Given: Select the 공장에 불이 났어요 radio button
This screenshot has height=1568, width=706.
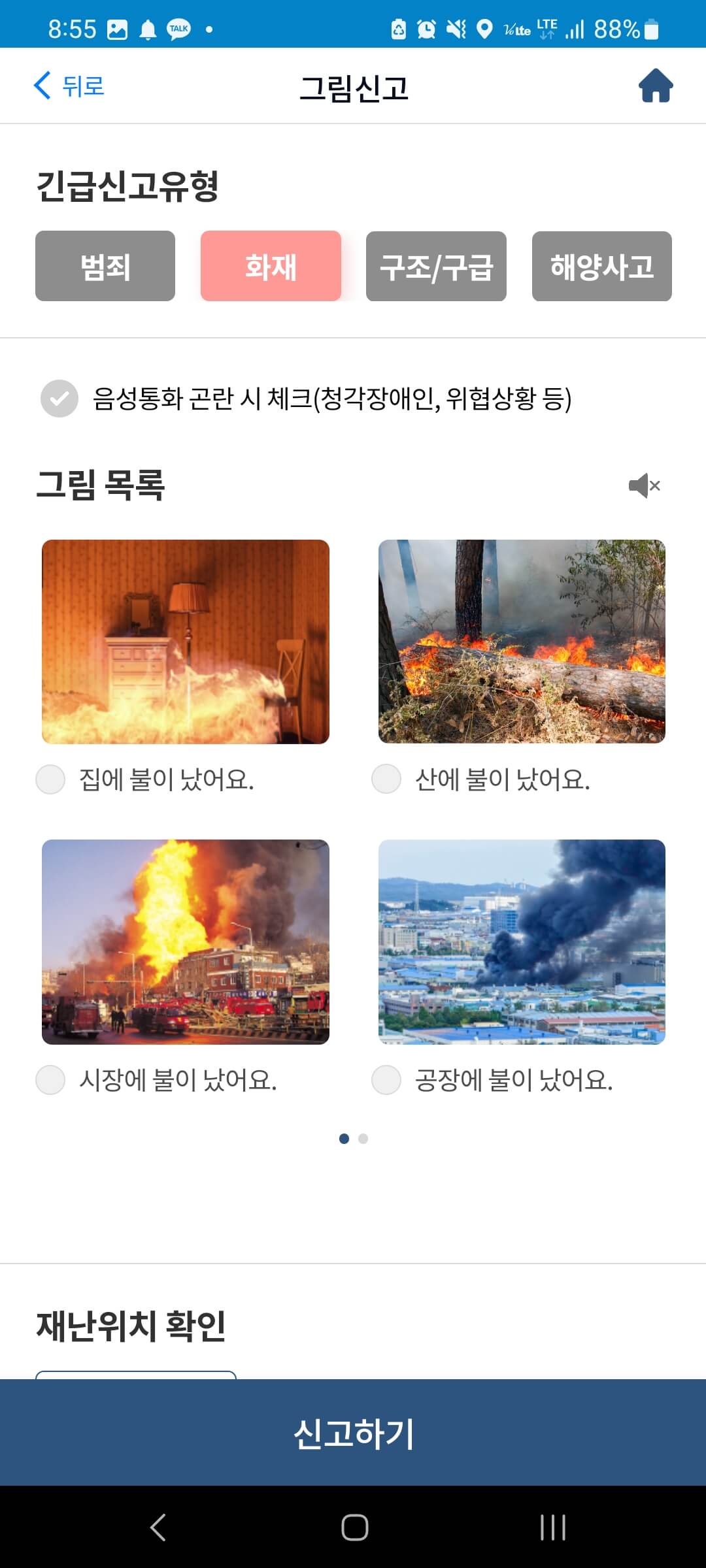Looking at the screenshot, I should click(x=386, y=1081).
